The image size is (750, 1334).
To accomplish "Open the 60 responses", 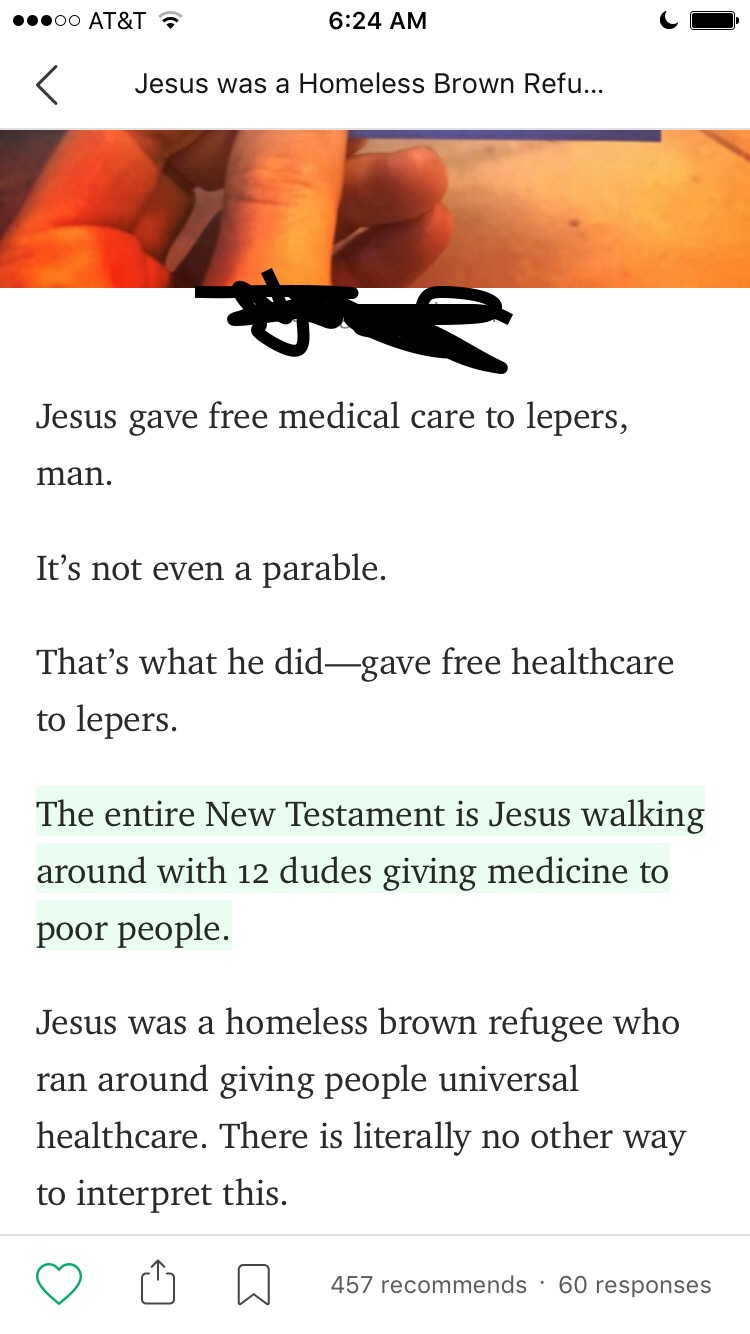I will coord(634,1285).
